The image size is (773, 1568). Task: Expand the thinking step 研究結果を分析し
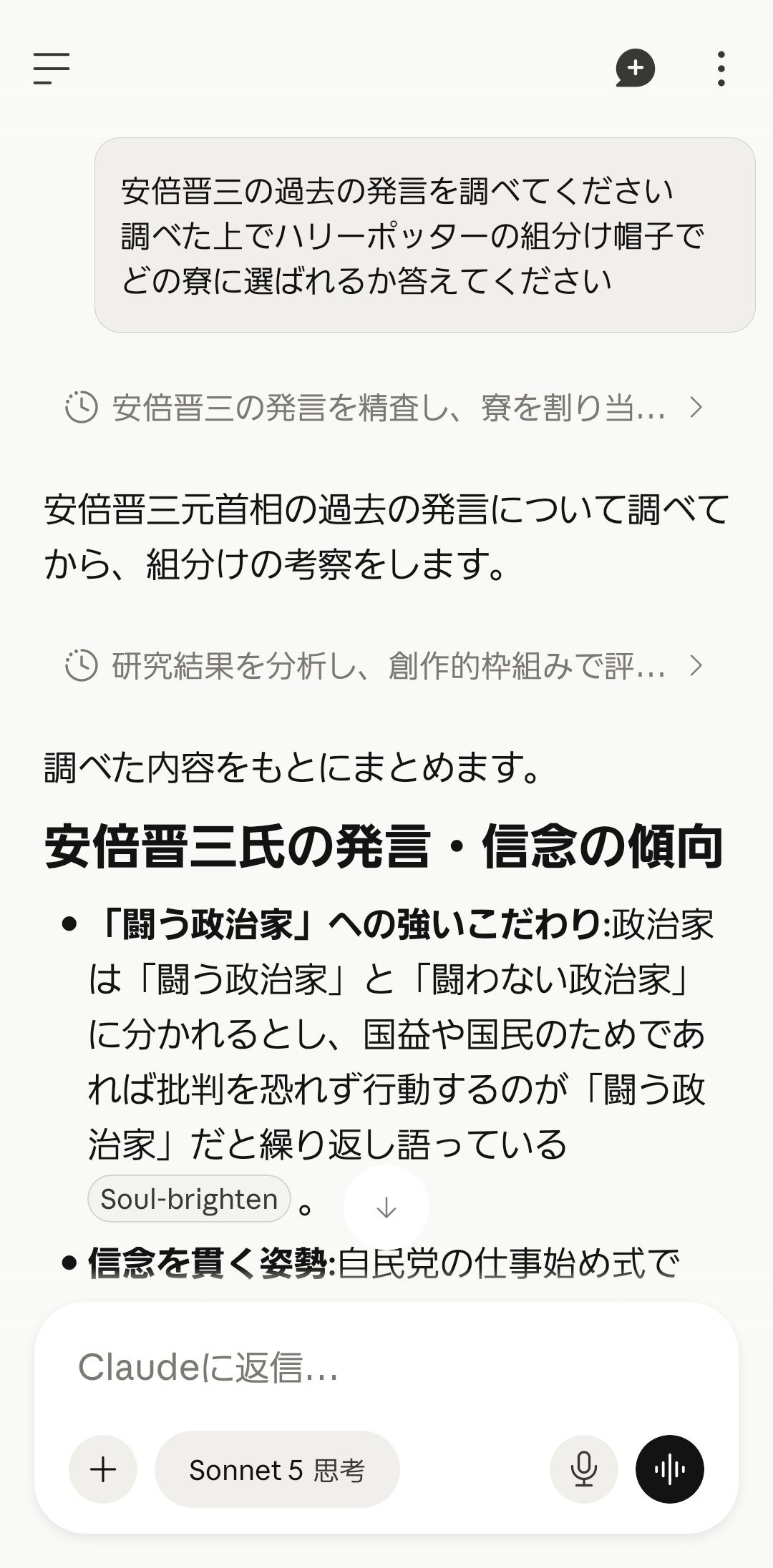(x=385, y=666)
